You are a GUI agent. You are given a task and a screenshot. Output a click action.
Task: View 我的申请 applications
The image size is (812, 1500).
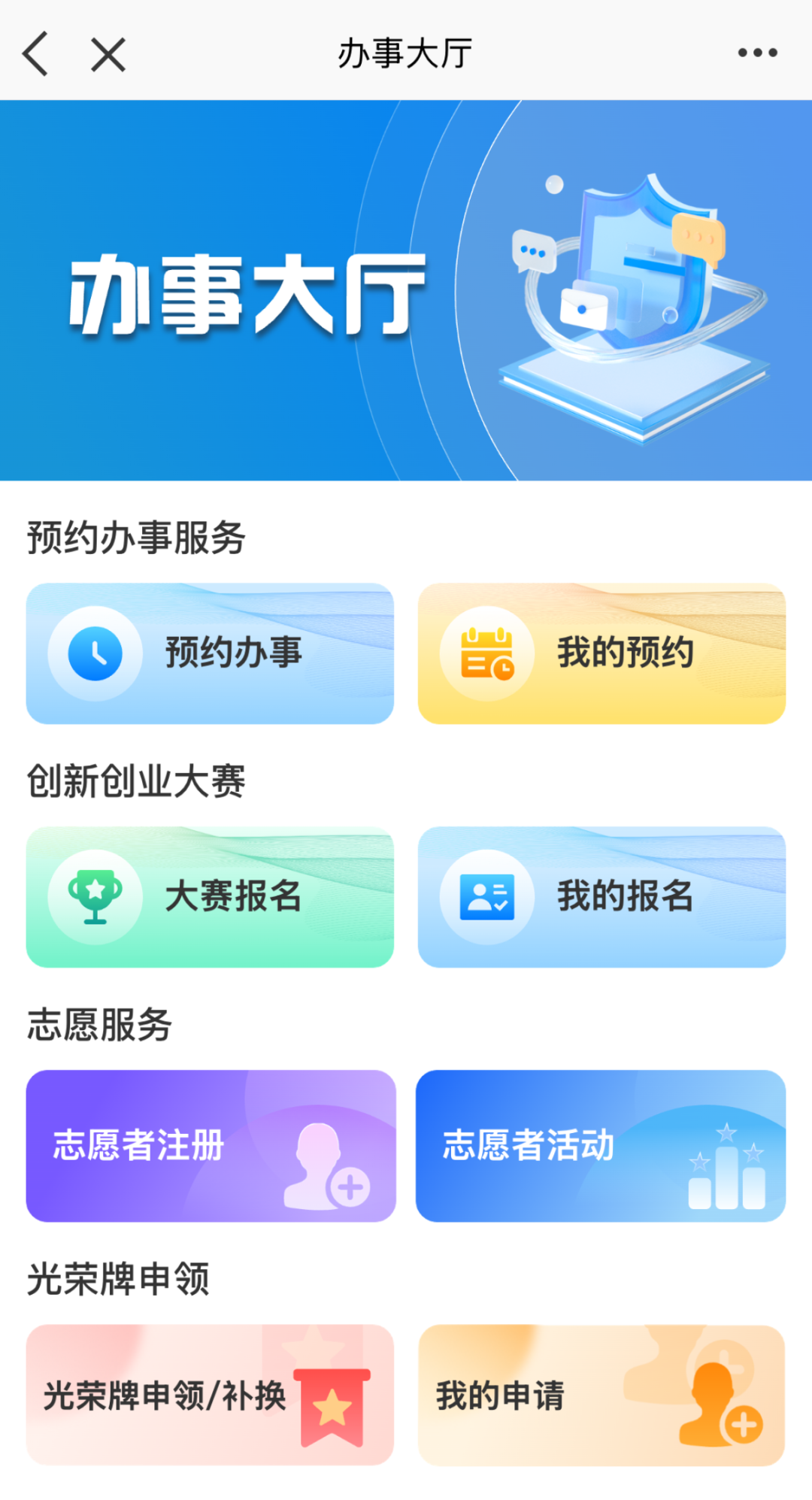coord(601,1395)
